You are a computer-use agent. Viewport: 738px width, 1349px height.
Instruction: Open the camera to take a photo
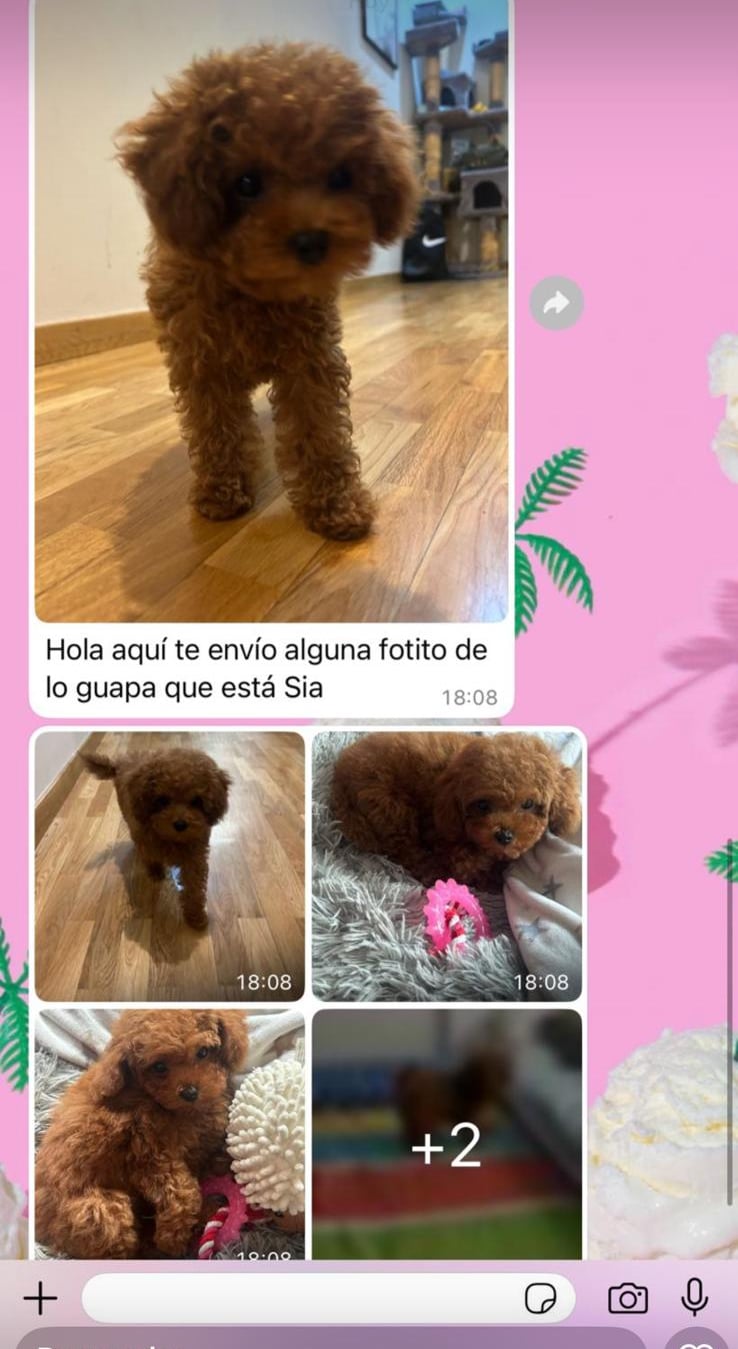coord(628,1298)
